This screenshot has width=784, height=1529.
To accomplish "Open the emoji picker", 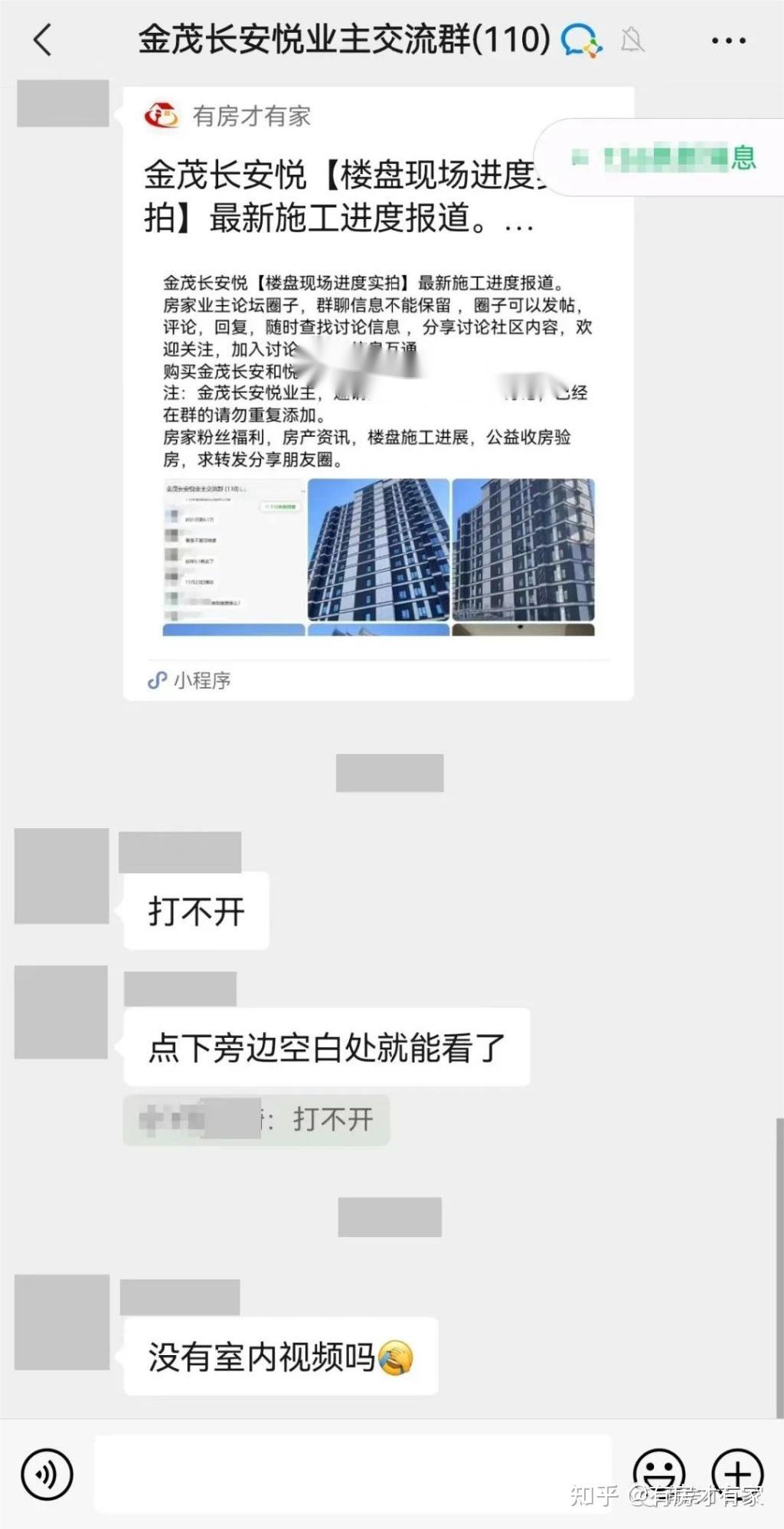I will coord(658,1472).
